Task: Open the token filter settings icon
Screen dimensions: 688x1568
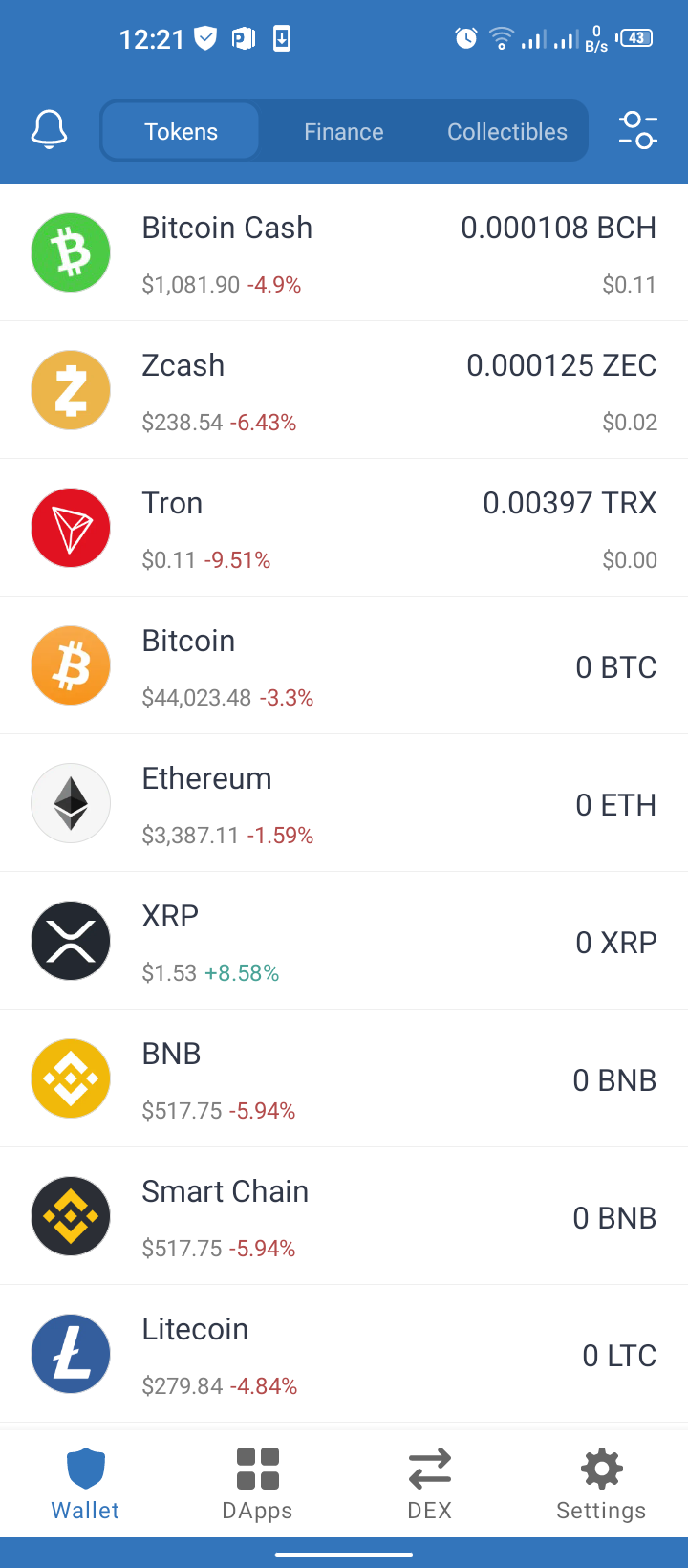Action: pos(637,130)
